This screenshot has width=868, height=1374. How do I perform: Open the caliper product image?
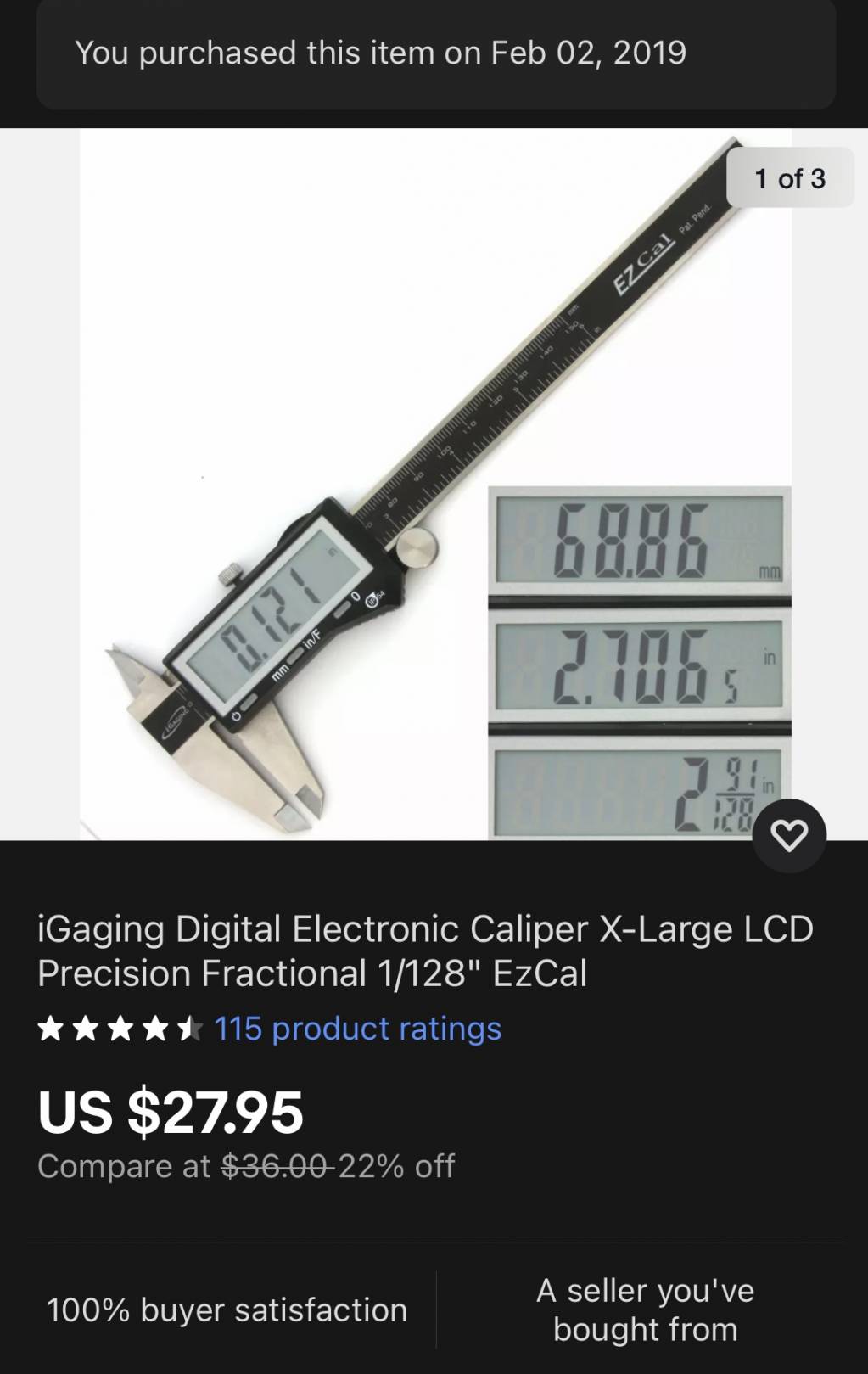pyautogui.click(x=434, y=484)
